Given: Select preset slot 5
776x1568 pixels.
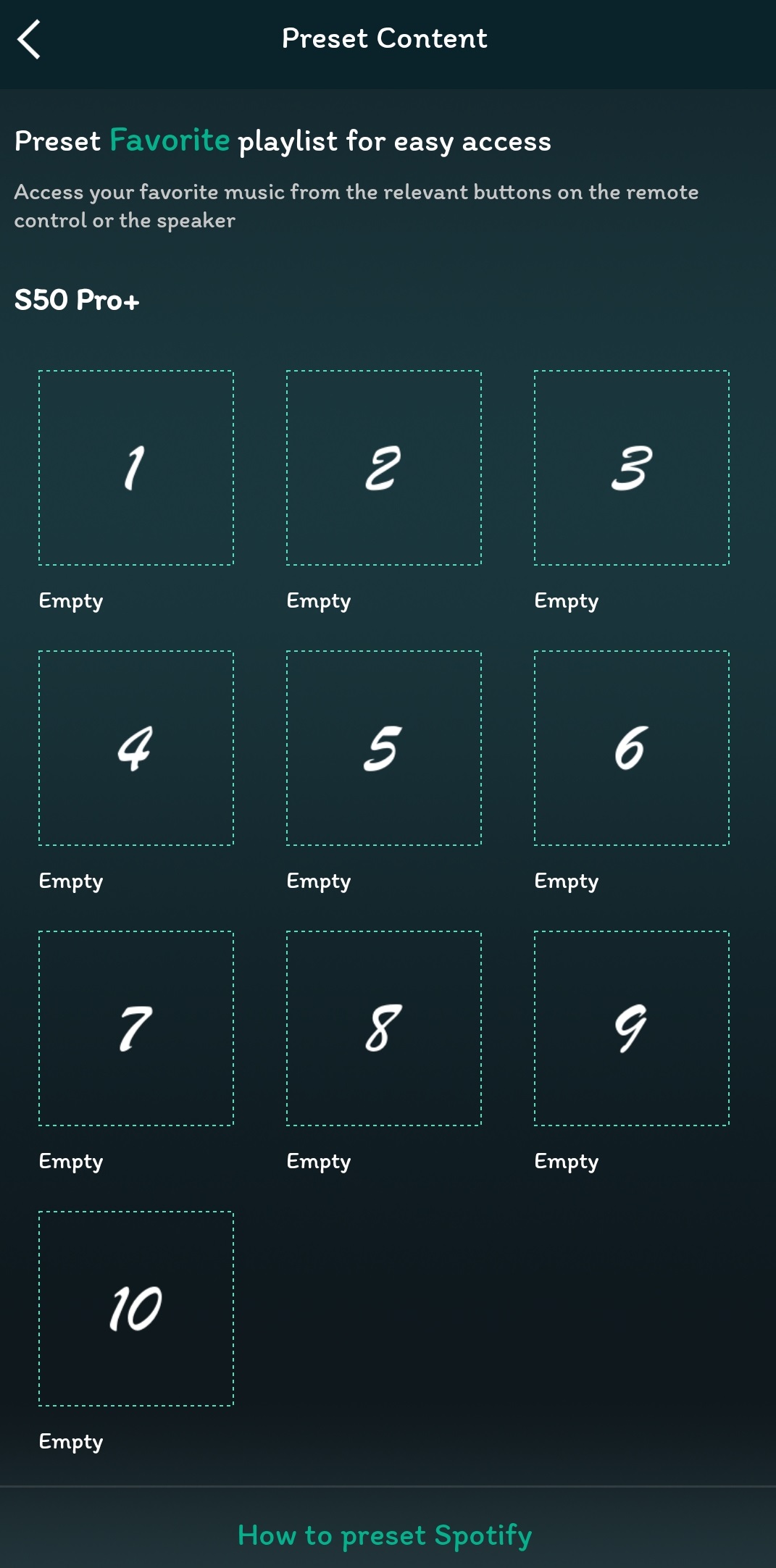Looking at the screenshot, I should [x=384, y=748].
